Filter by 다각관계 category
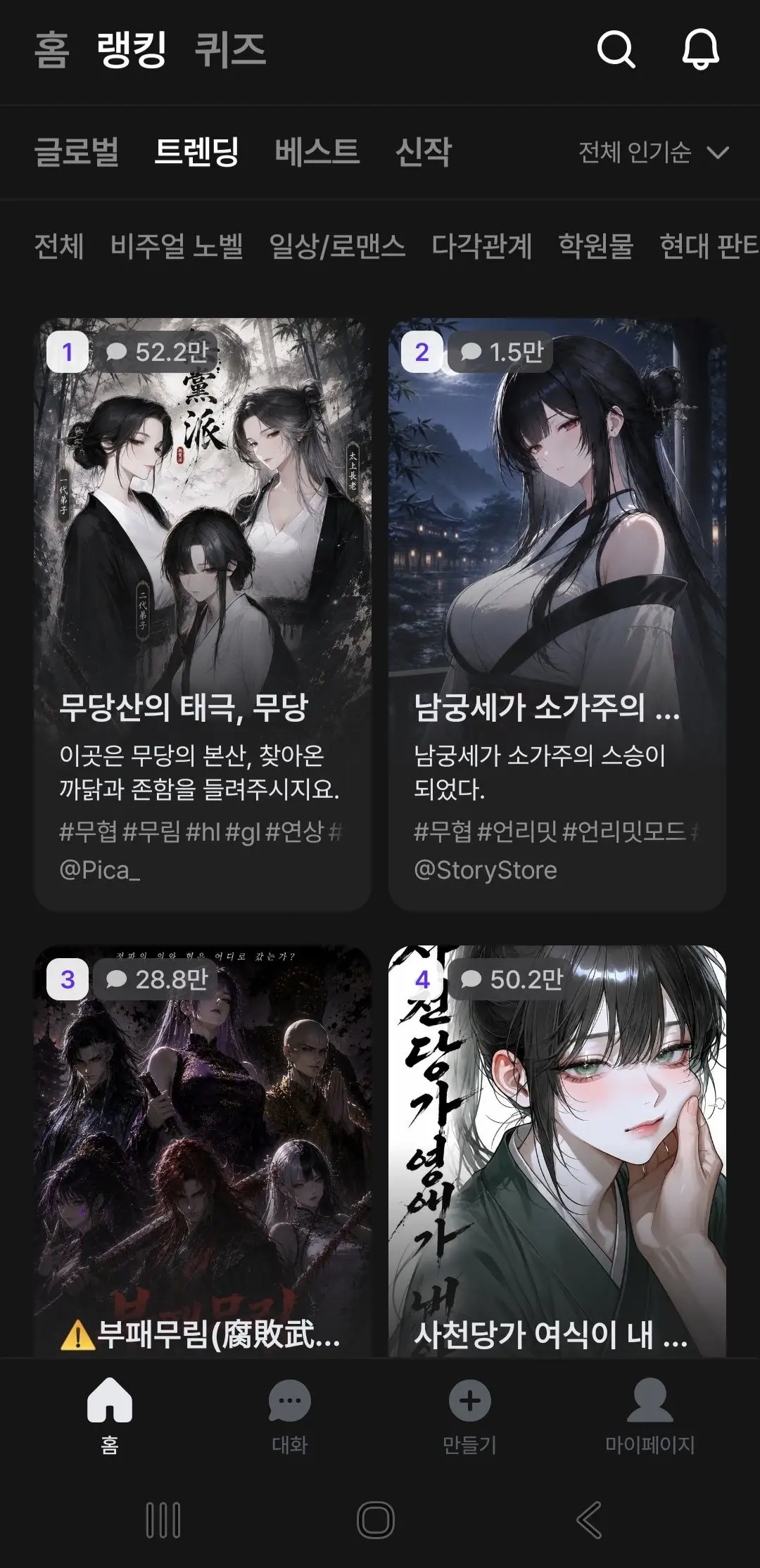The width and height of the screenshot is (760, 1568). coord(482,246)
